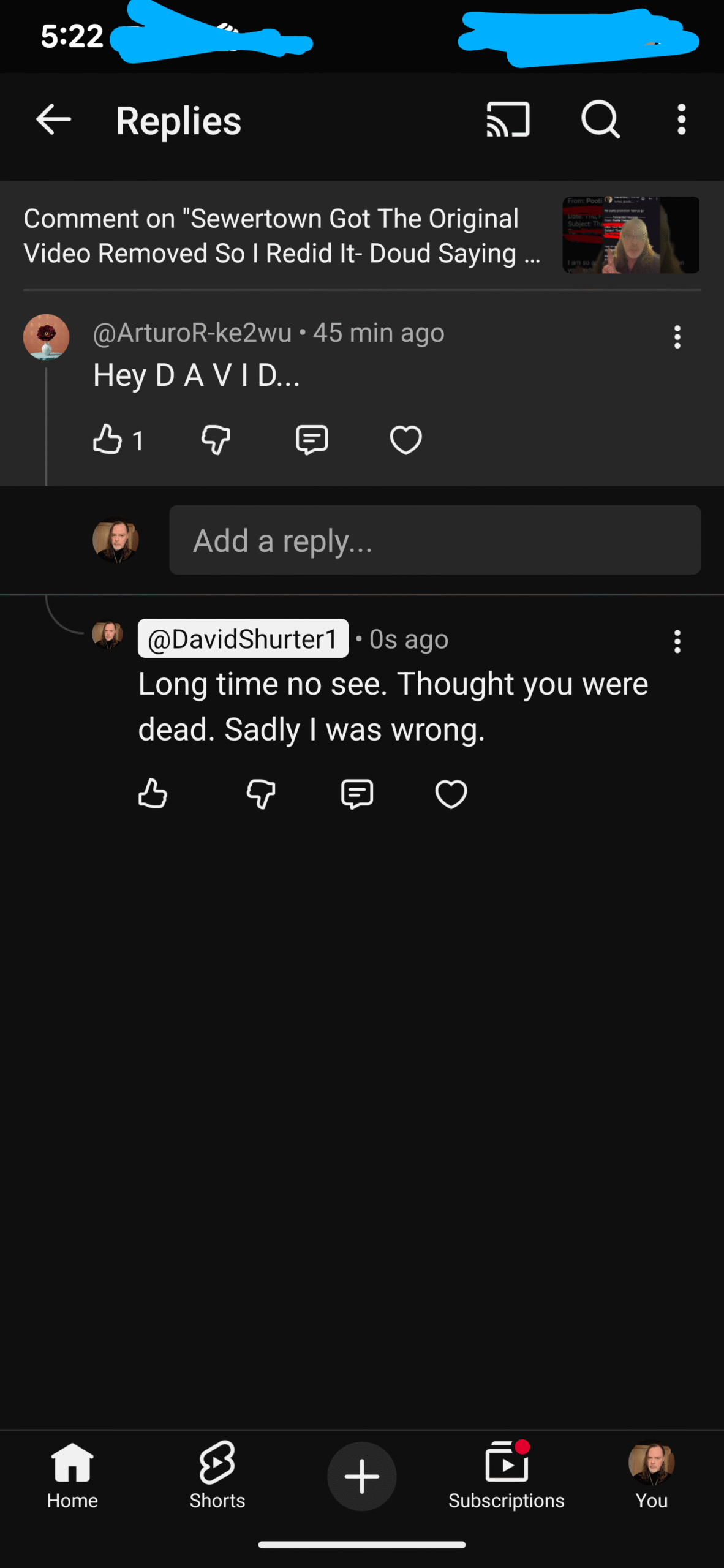Open the cast to device icon
The width and height of the screenshot is (724, 1568).
pos(508,119)
